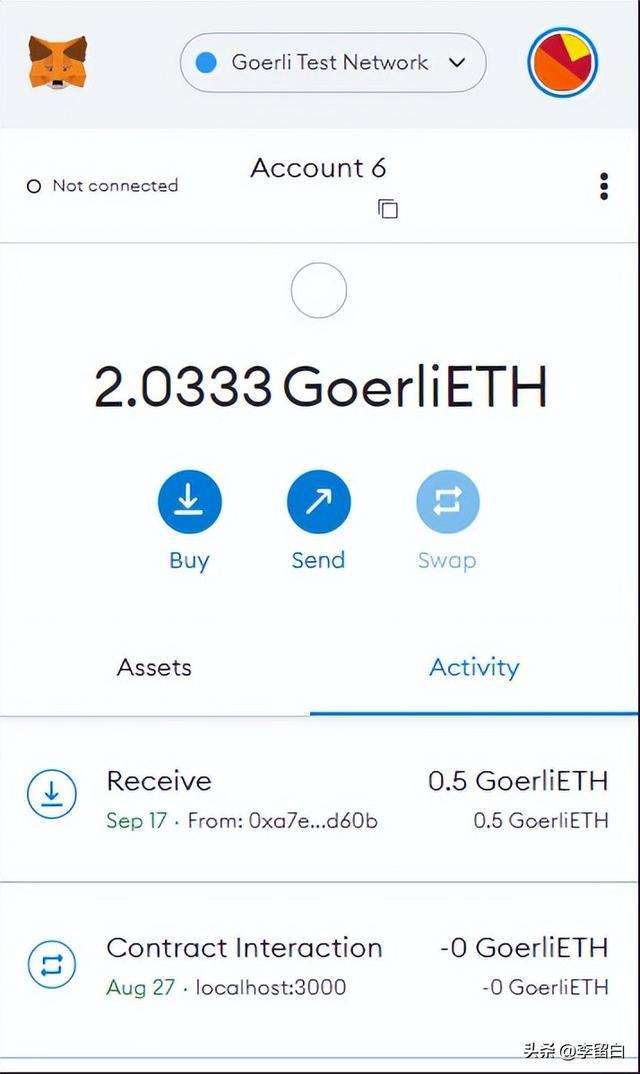Switch to the Assets tab
This screenshot has height=1074, width=640.
point(154,667)
